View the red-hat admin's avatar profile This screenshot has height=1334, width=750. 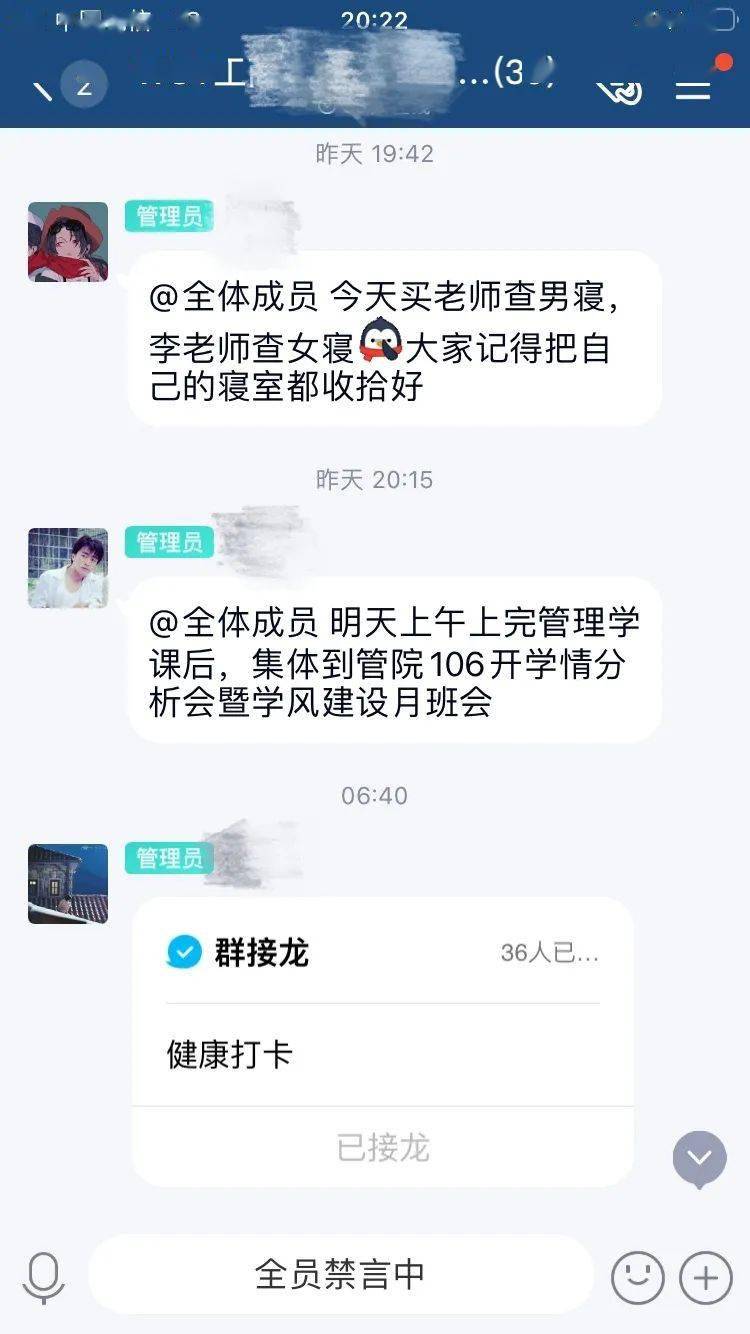68,242
